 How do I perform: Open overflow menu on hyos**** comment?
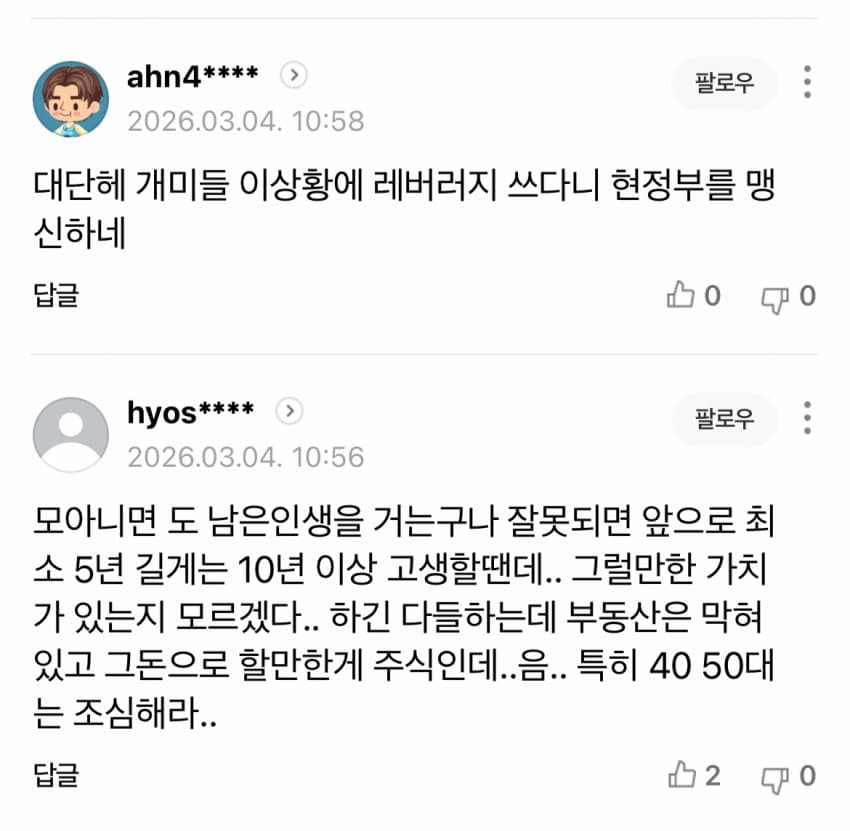[807, 418]
